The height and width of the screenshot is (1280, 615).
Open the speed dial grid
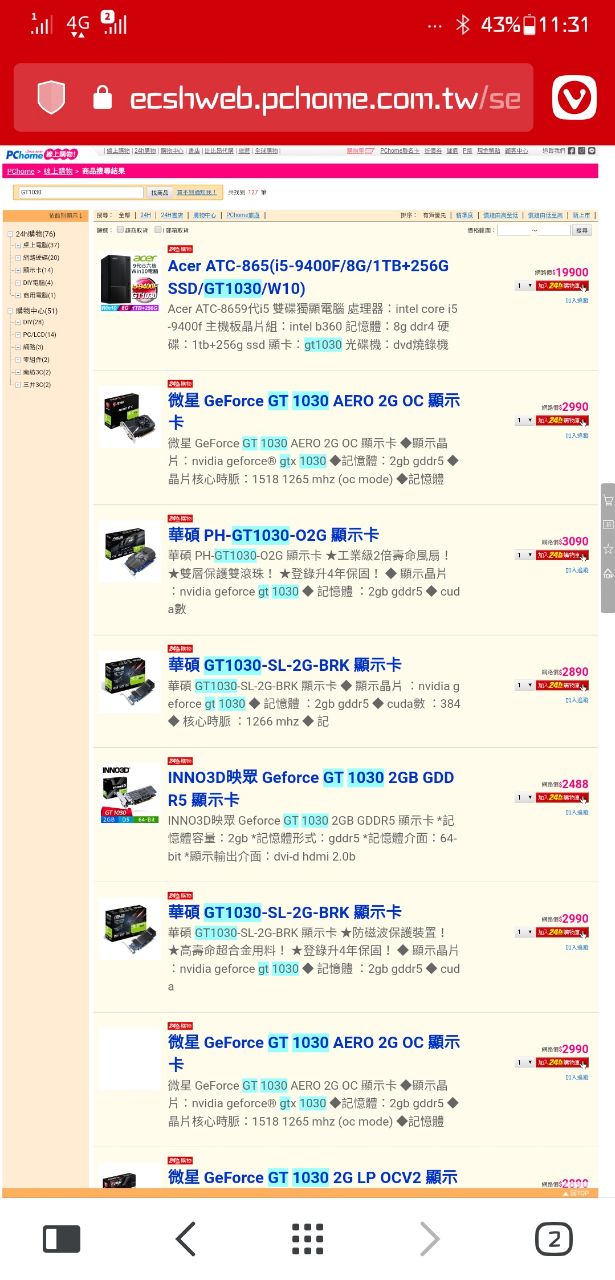tap(307, 1240)
